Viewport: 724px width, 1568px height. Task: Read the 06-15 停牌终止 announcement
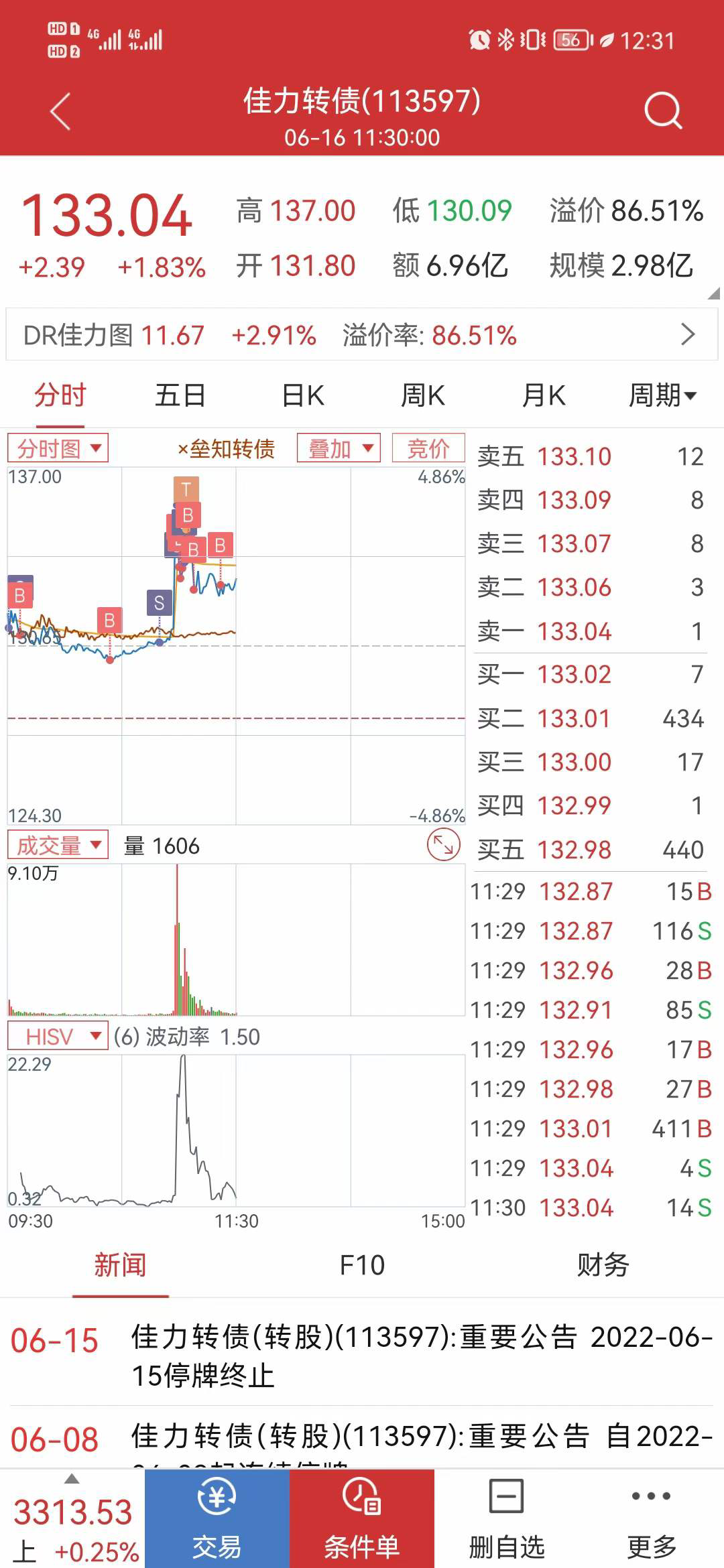point(421,1355)
